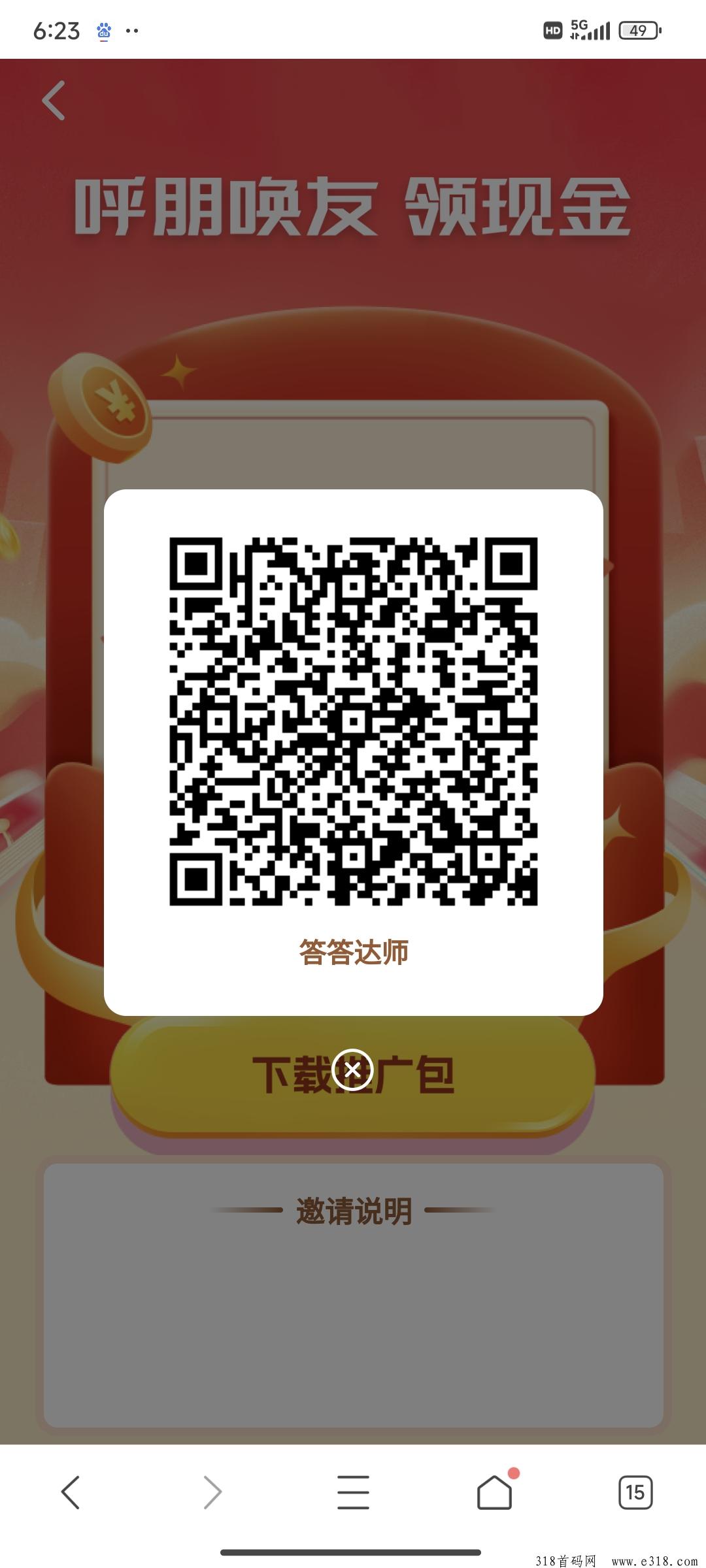Open the 15 tabs switcher
This screenshot has width=706, height=1568.
[635, 1492]
